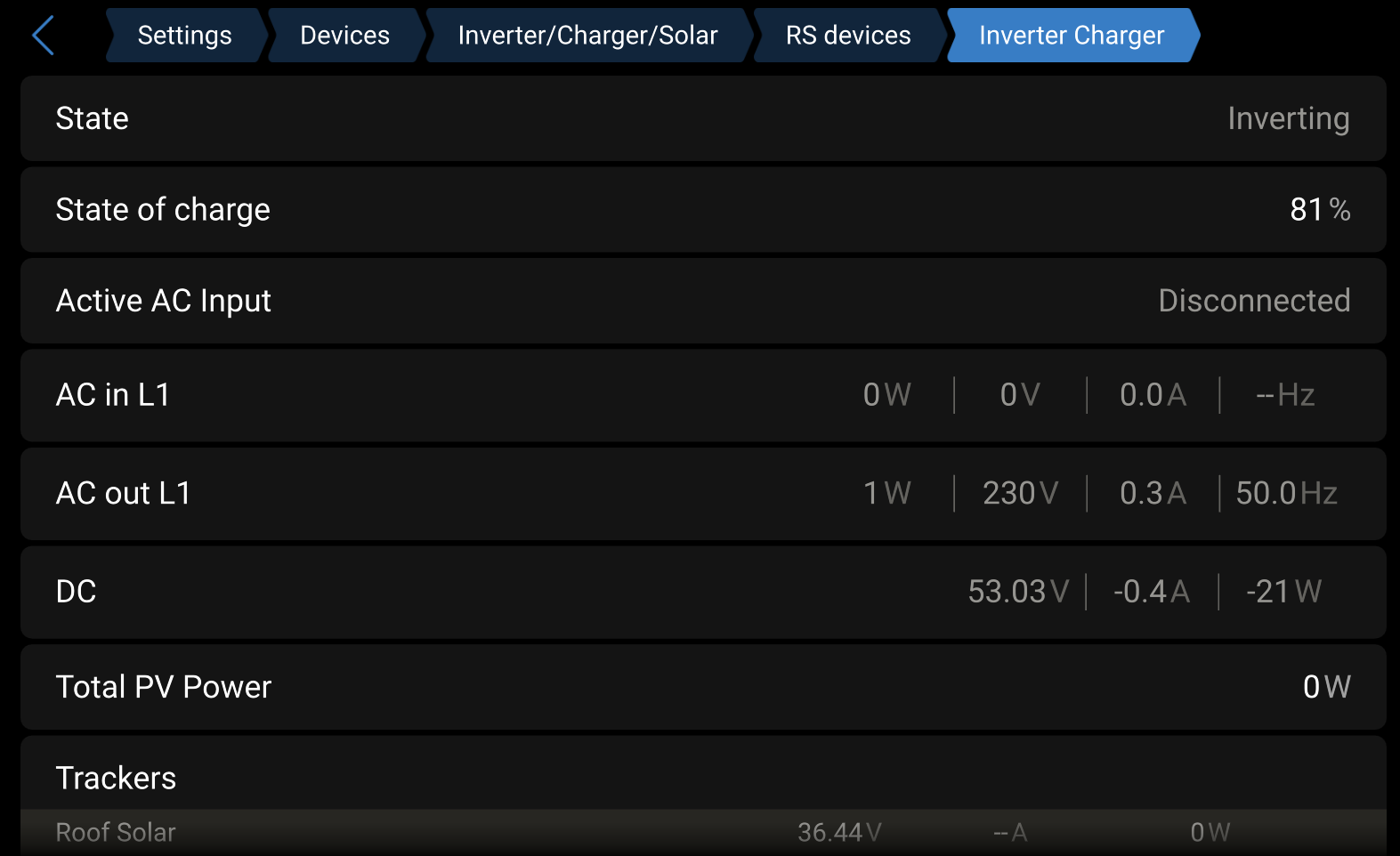Select the Inverter Charger breadcrumb
1400x856 pixels.
pos(1072,36)
